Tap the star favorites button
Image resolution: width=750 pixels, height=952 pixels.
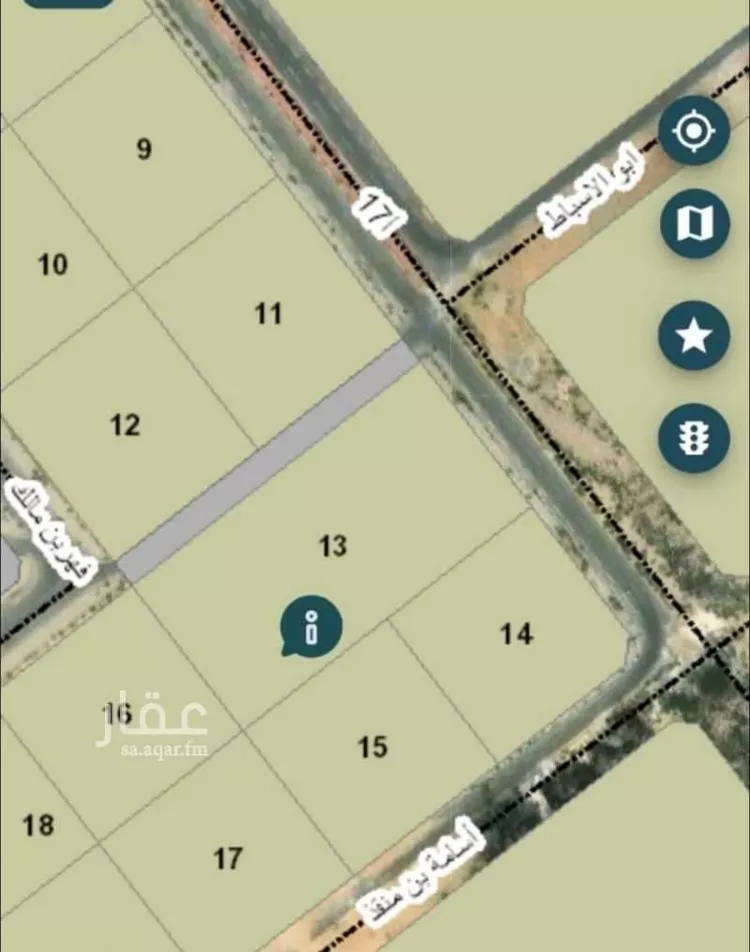693,336
